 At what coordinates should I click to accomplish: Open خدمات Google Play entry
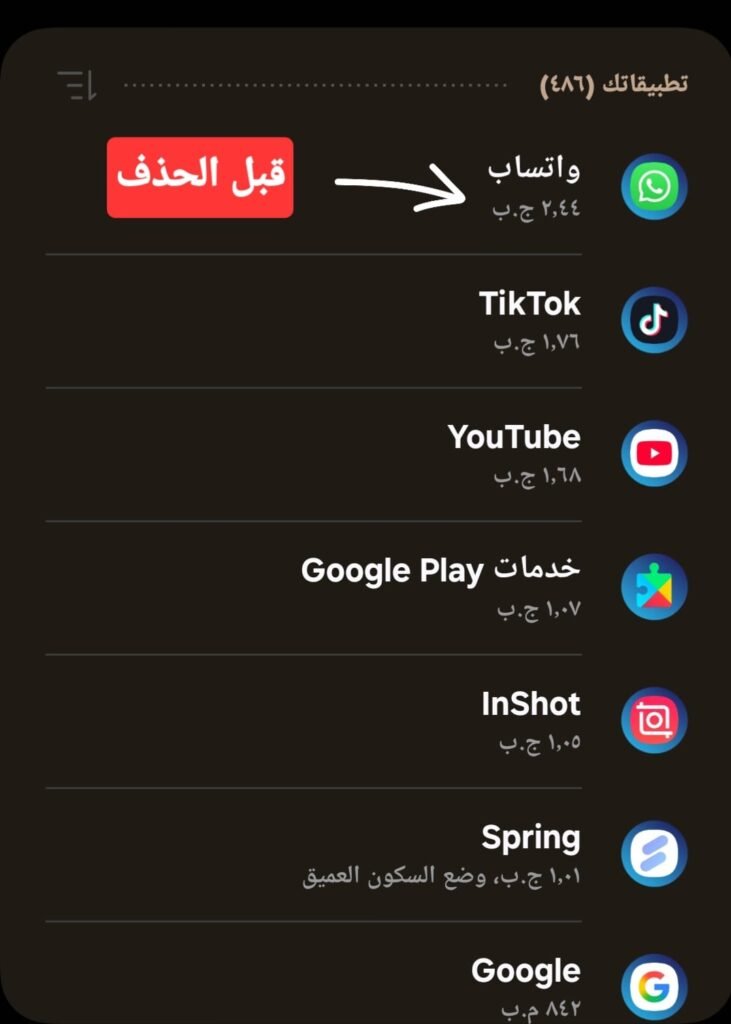[440, 587]
